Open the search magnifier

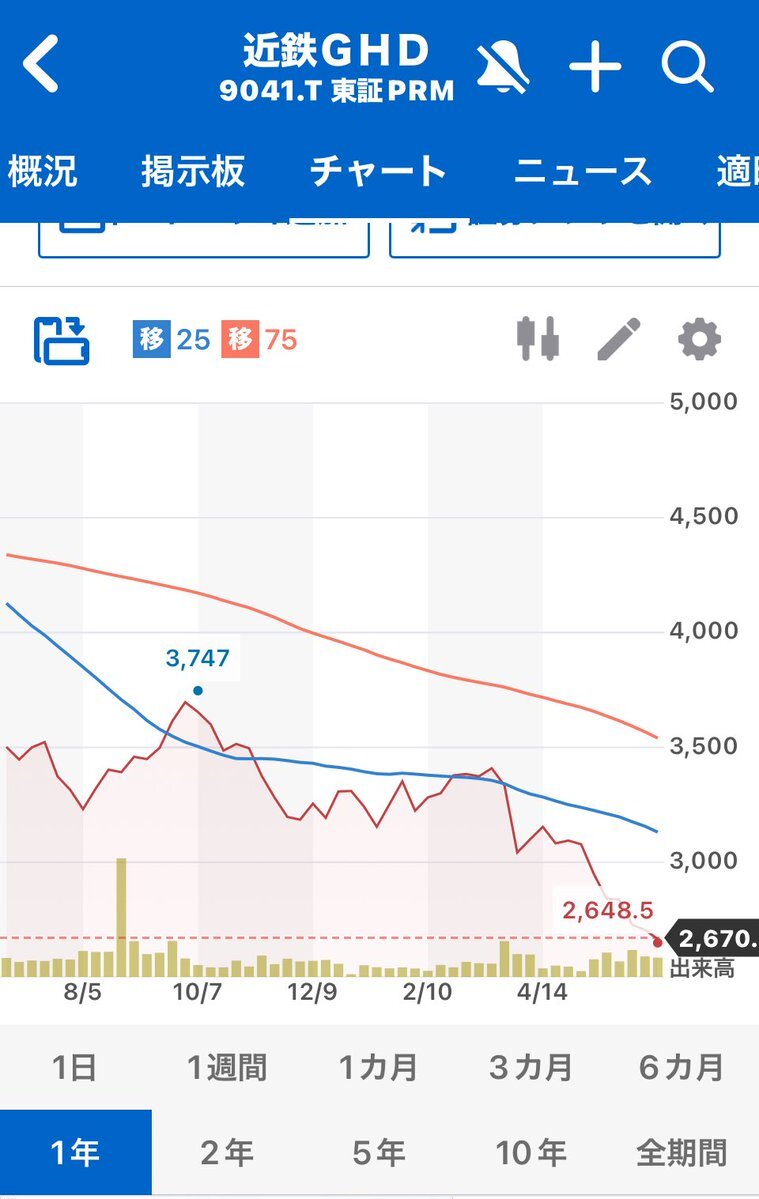pos(687,67)
